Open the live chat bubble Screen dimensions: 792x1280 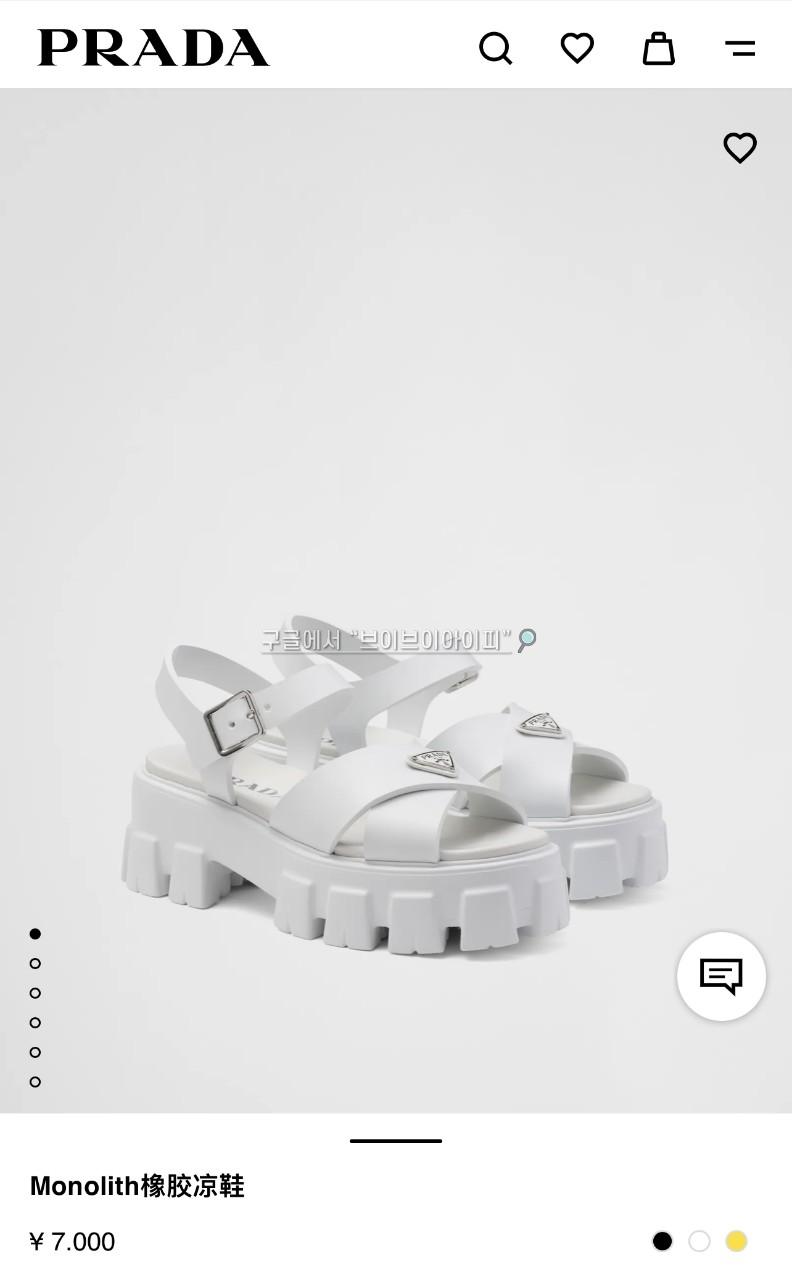(x=721, y=976)
